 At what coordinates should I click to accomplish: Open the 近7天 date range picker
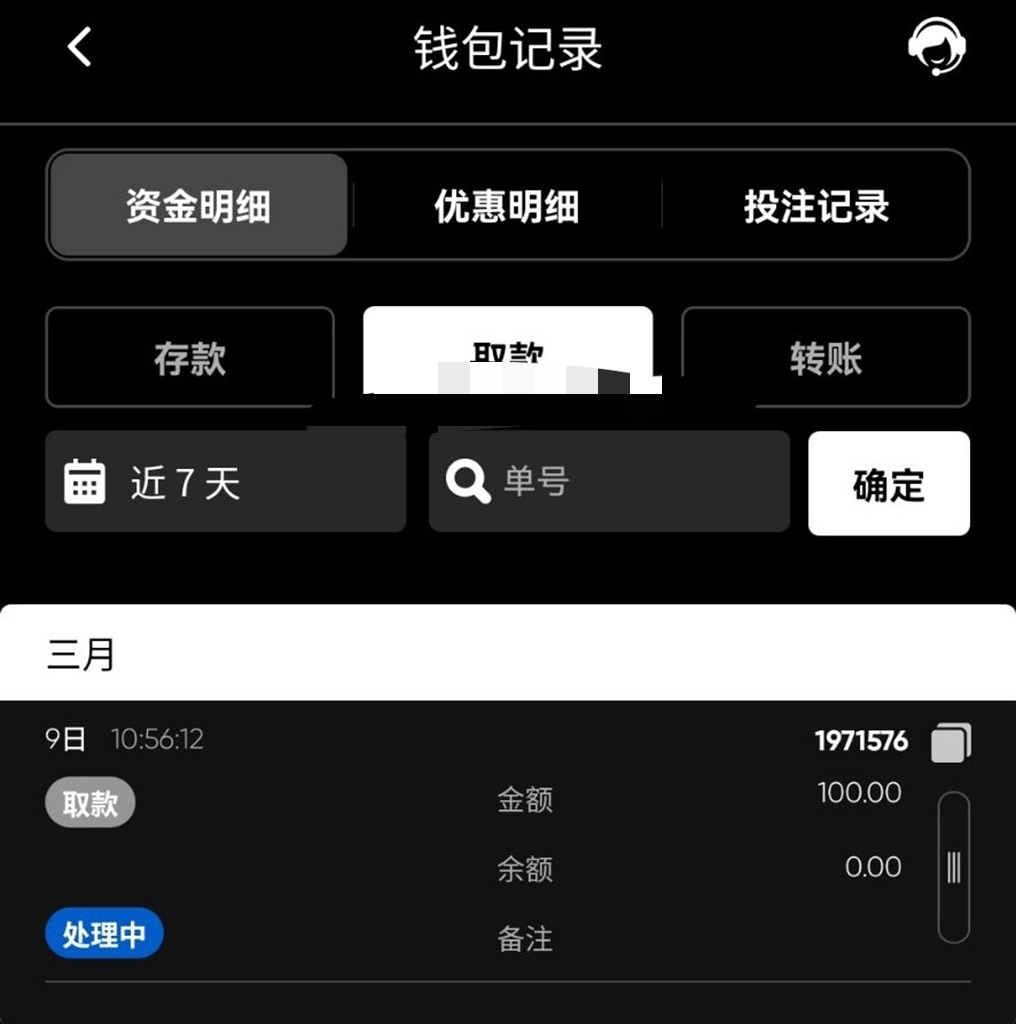click(x=225, y=482)
